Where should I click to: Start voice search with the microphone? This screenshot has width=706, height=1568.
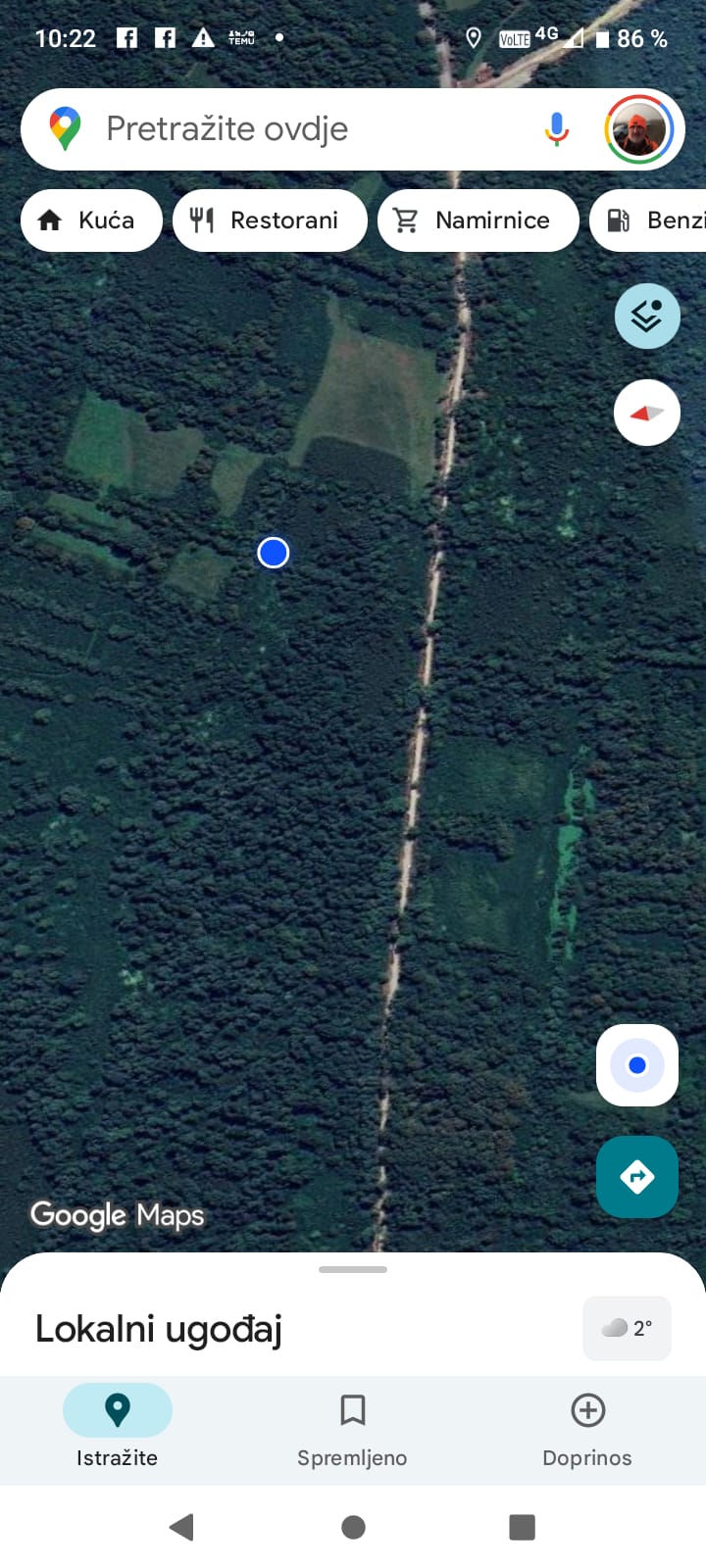(556, 129)
